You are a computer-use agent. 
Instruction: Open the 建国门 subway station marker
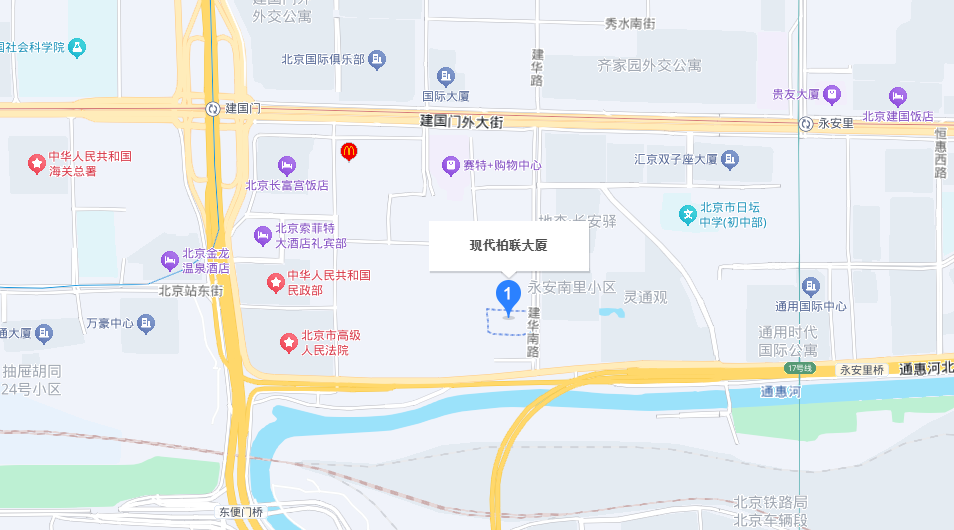(x=213, y=108)
